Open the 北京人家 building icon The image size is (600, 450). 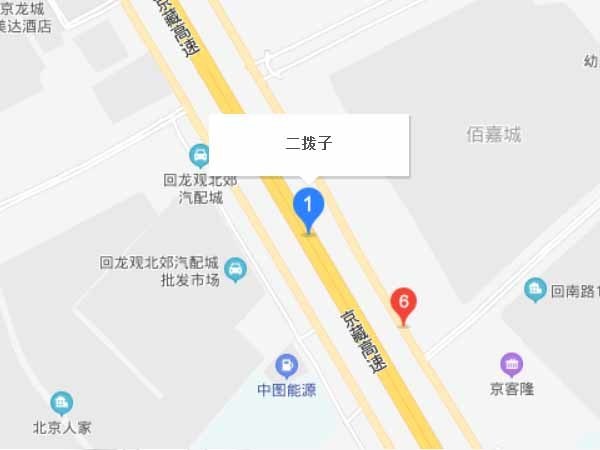click(x=62, y=403)
